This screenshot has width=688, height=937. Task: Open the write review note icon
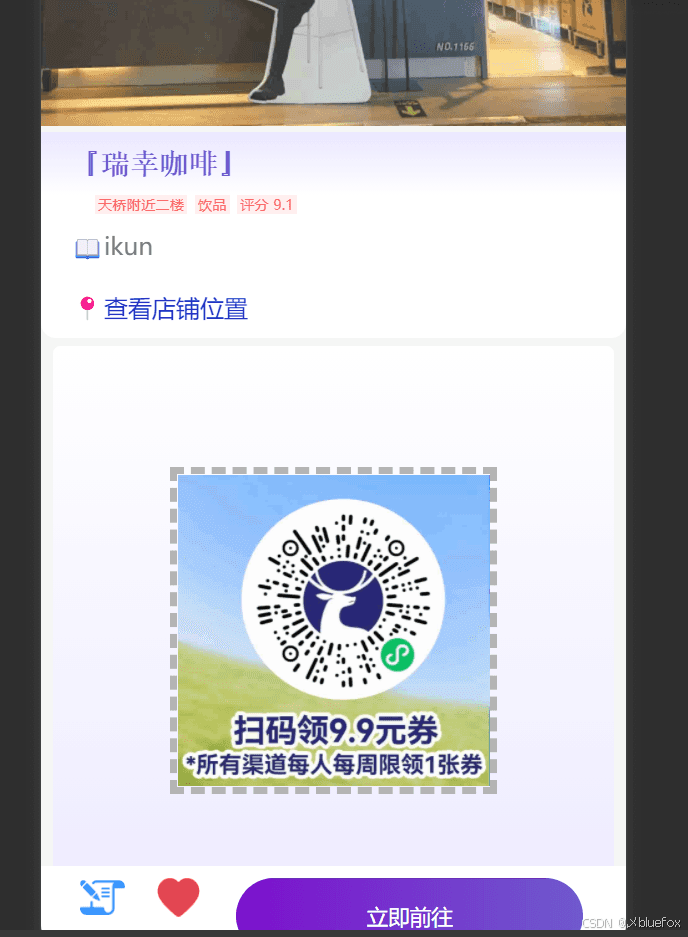coord(102,897)
